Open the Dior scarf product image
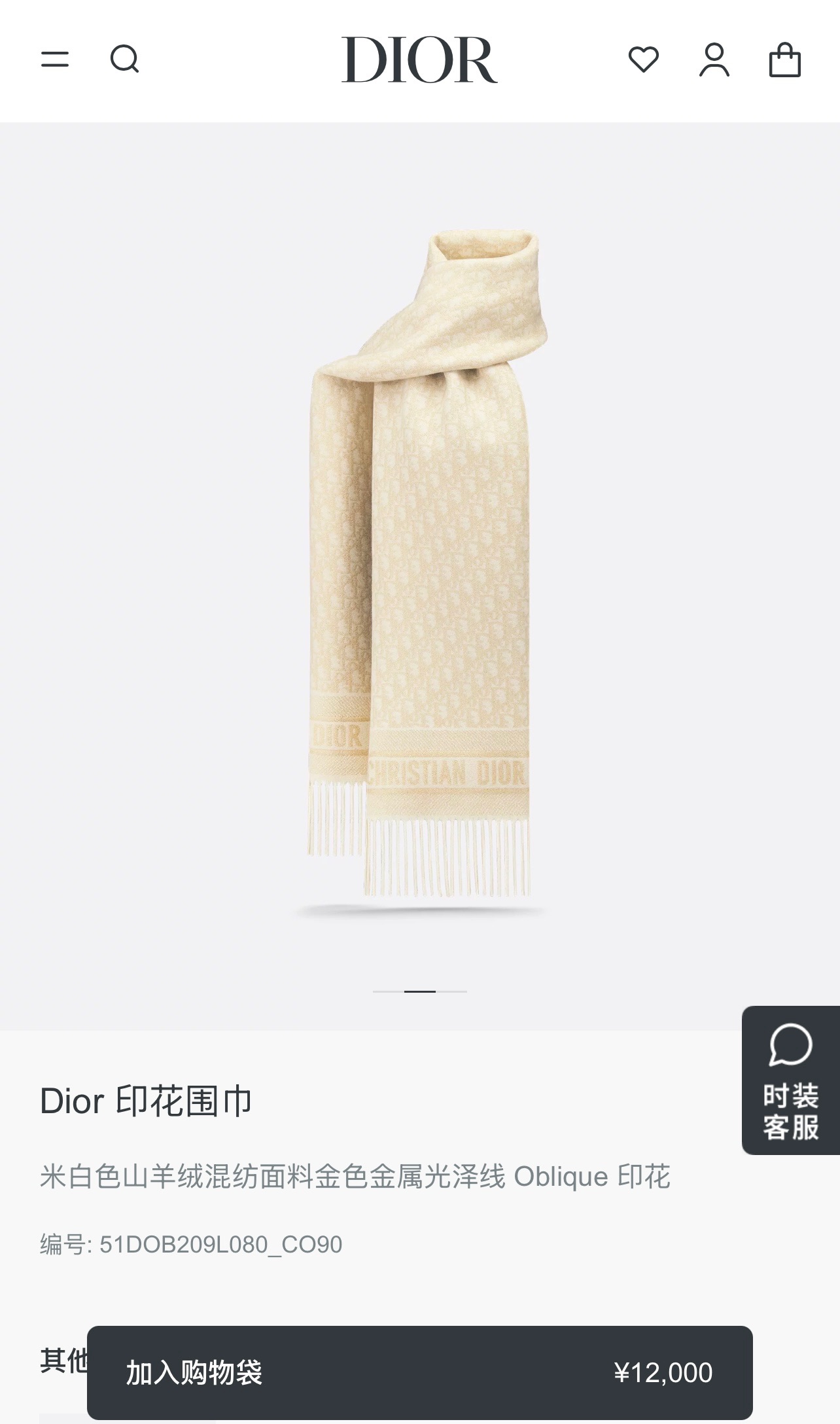Screen dimensions: 840x1424 [420, 563]
